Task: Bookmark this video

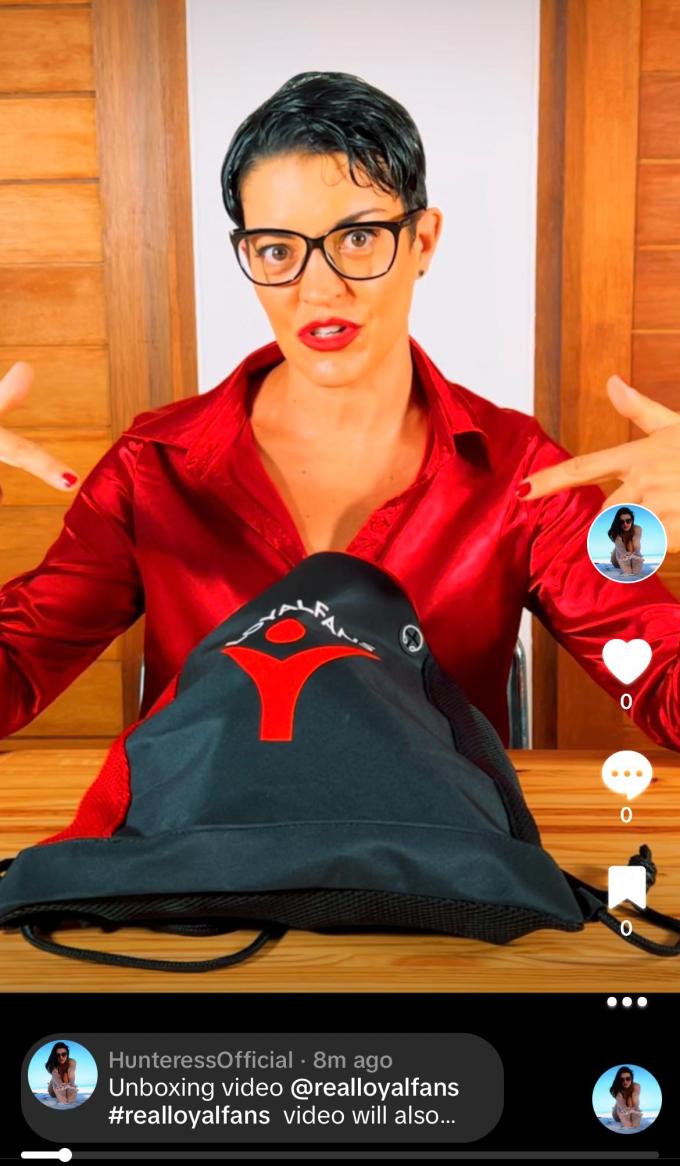Action: tap(626, 887)
